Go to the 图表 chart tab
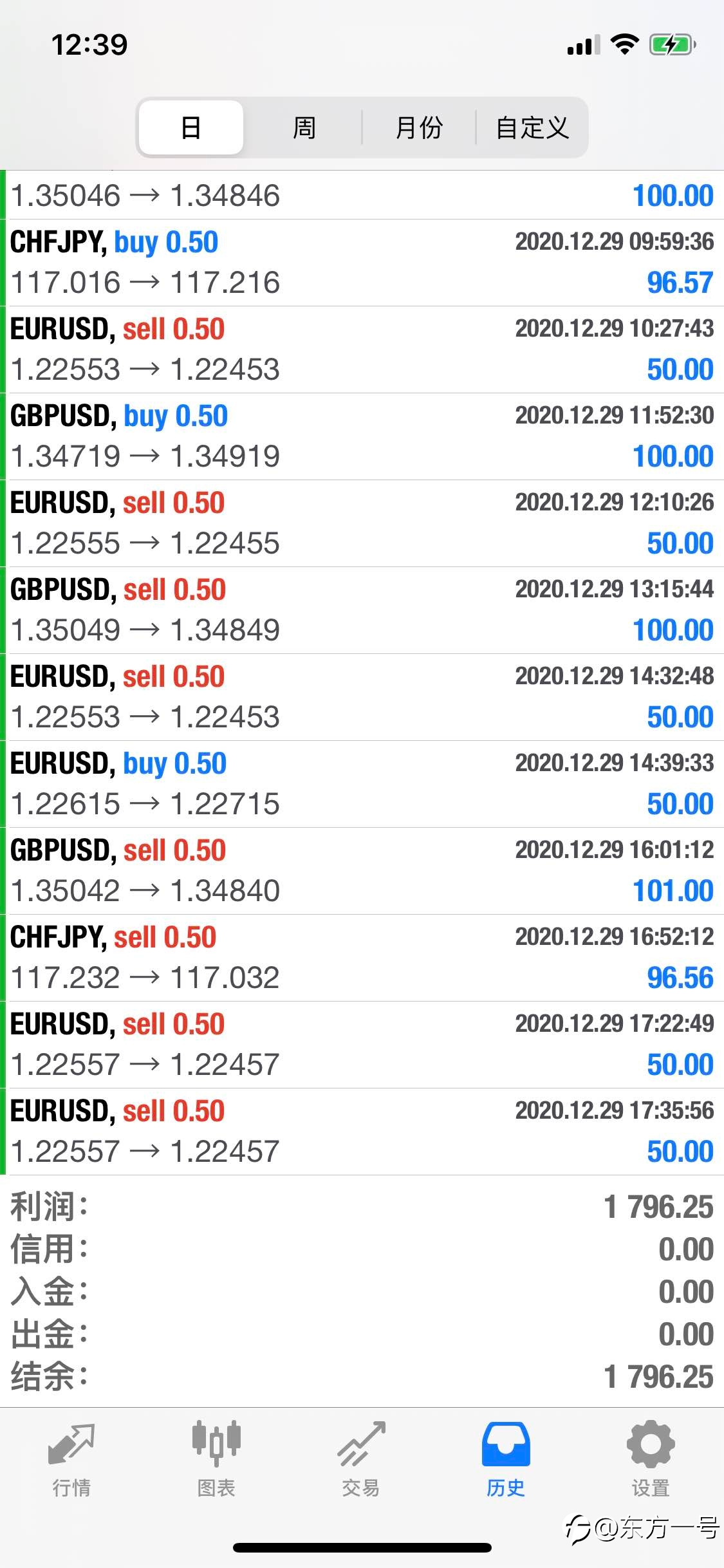 216,1459
